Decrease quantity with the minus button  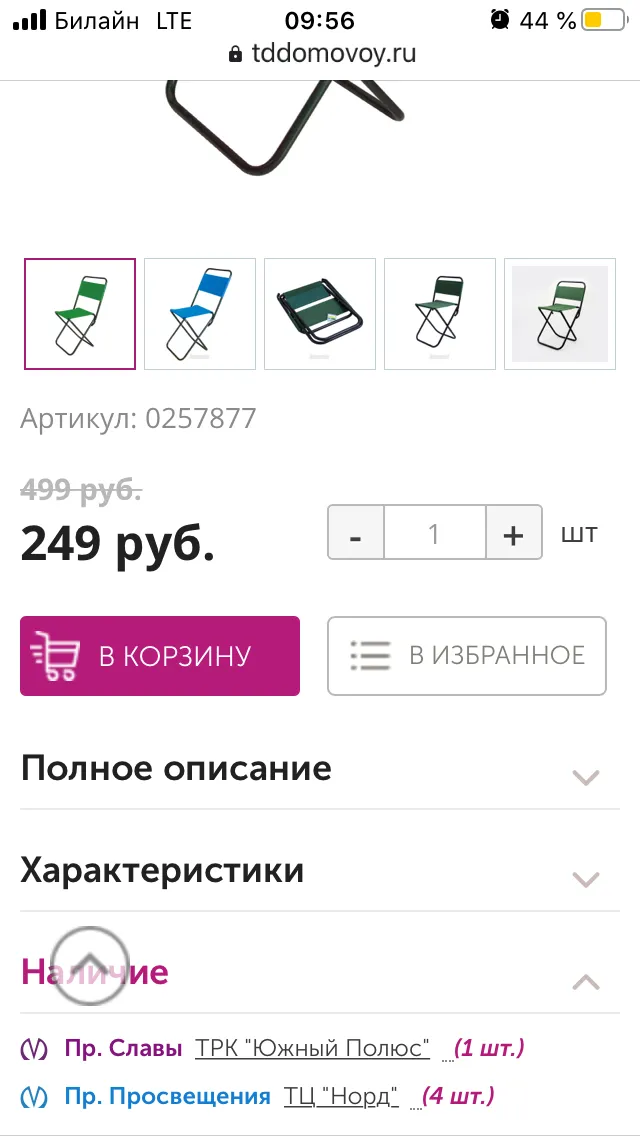(x=356, y=532)
